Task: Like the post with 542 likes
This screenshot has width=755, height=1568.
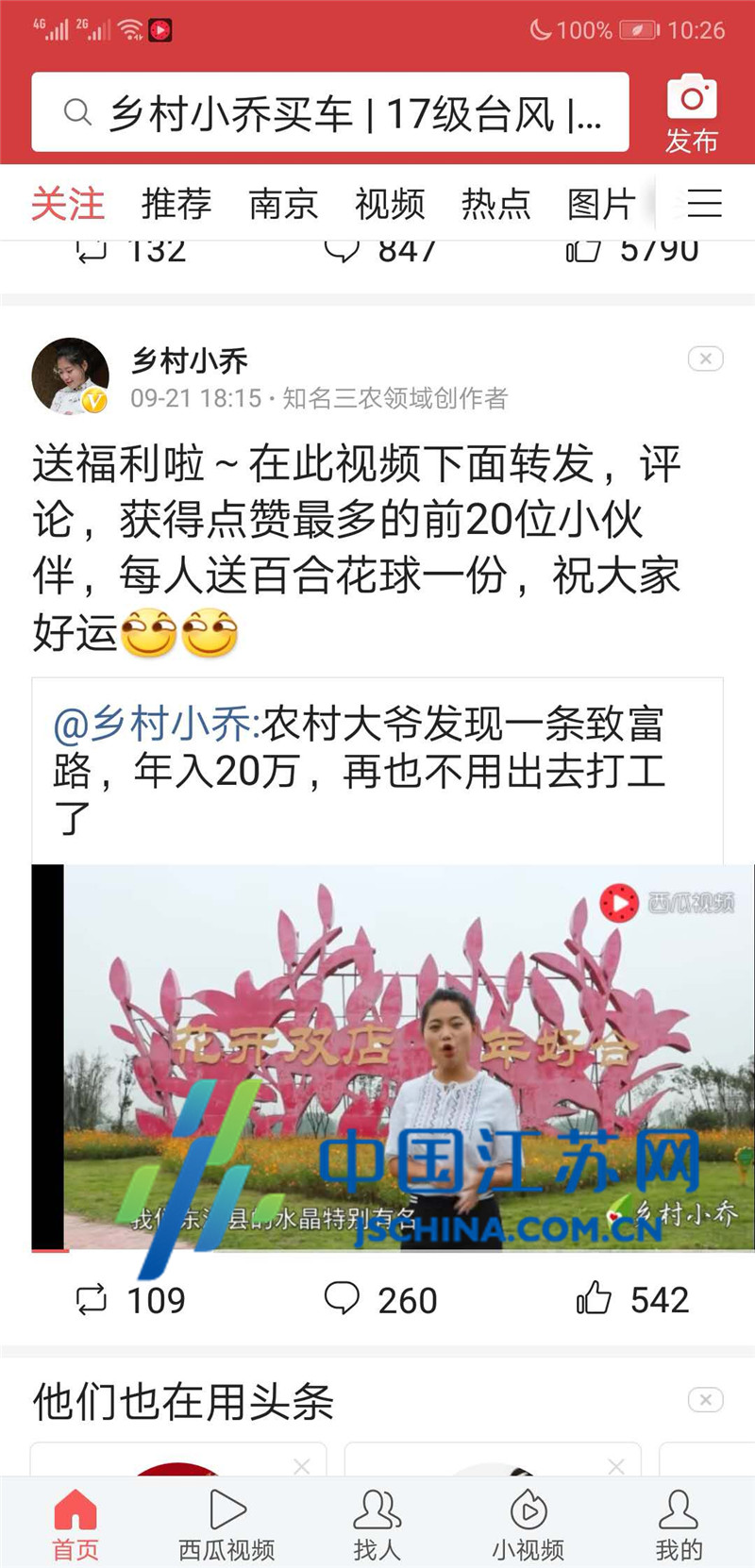Action: coord(632,1299)
